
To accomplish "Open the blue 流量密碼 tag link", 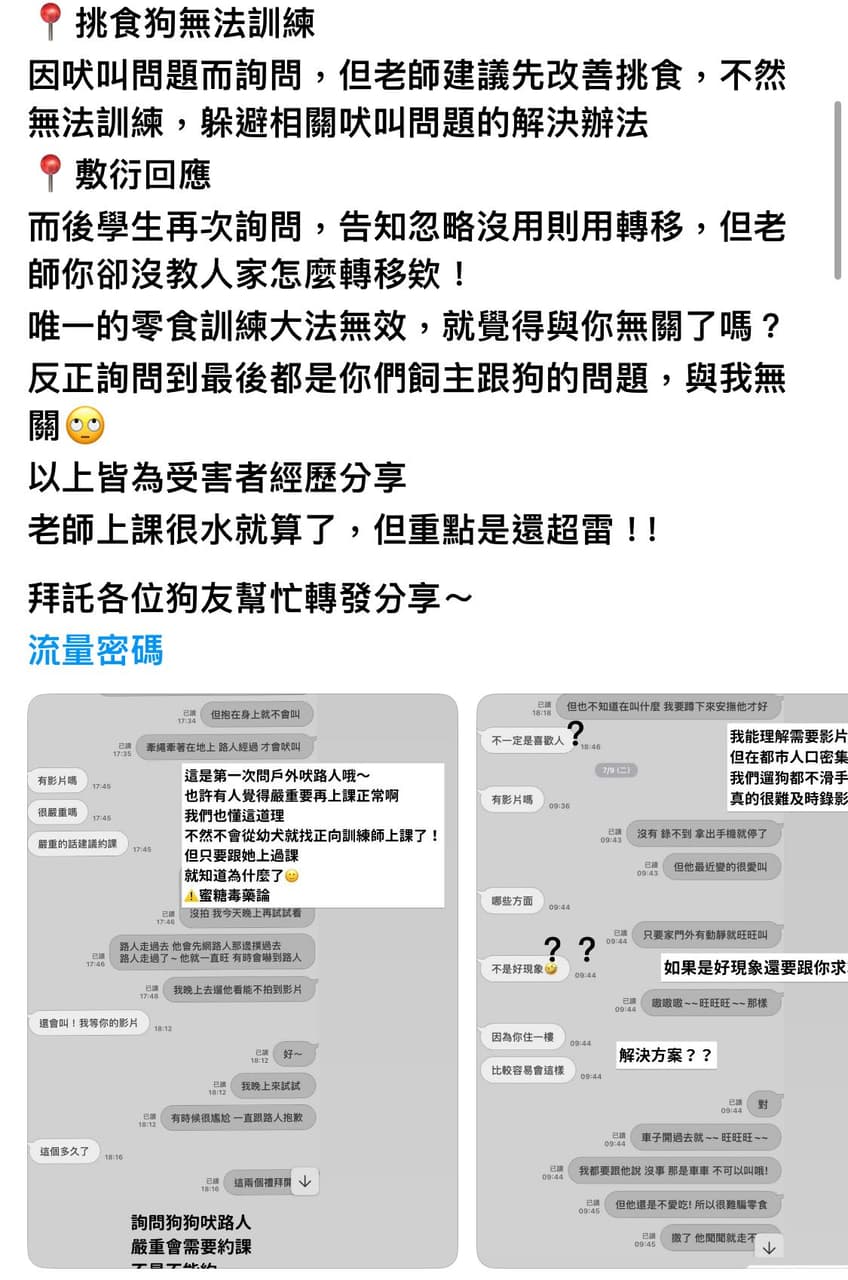I will pos(95,651).
